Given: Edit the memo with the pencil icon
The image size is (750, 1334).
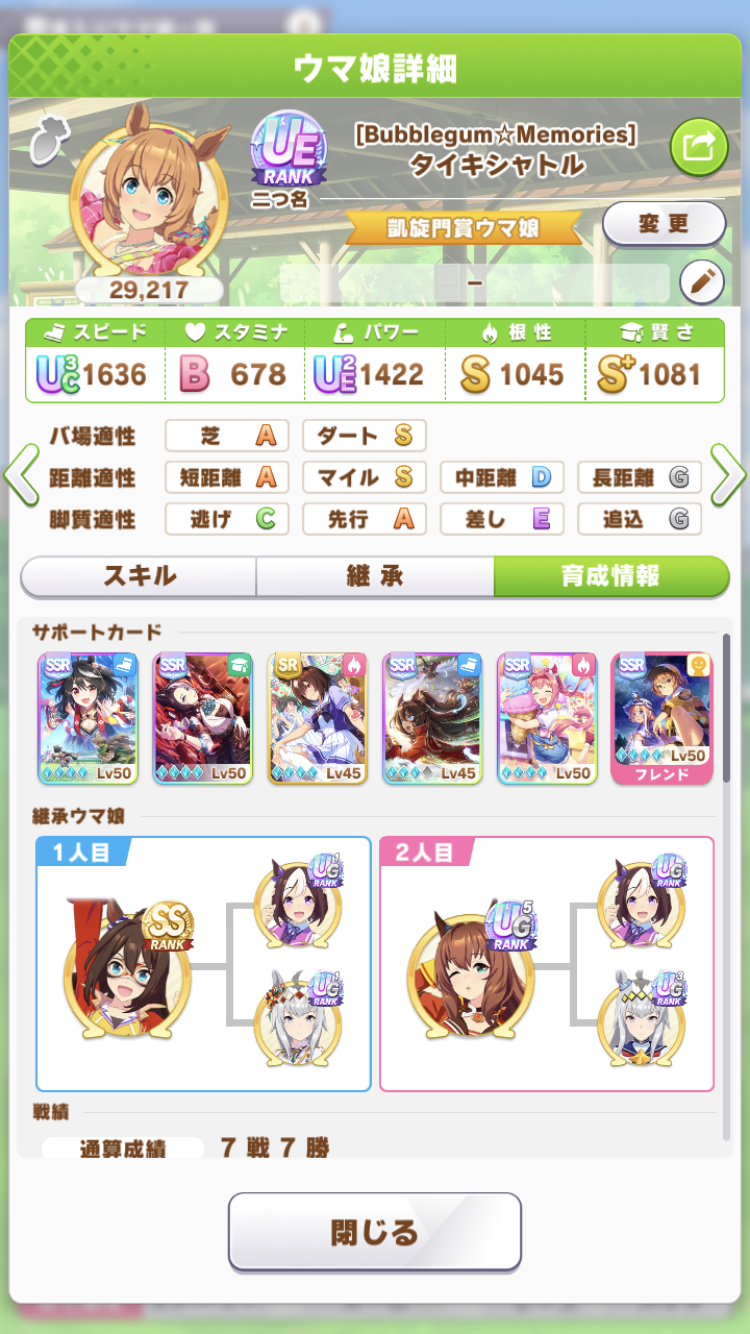Looking at the screenshot, I should [701, 283].
